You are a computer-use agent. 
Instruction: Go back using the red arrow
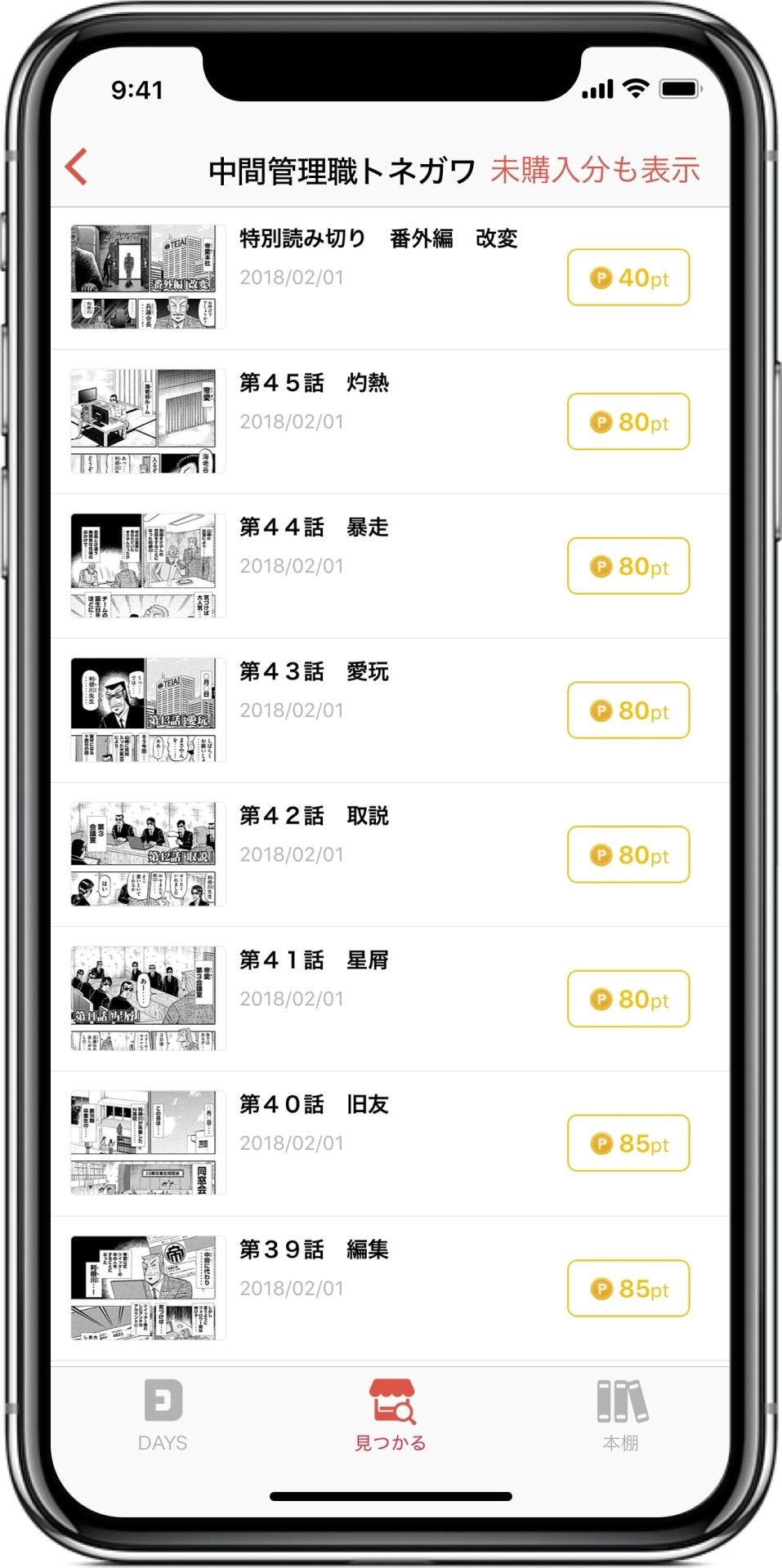77,167
